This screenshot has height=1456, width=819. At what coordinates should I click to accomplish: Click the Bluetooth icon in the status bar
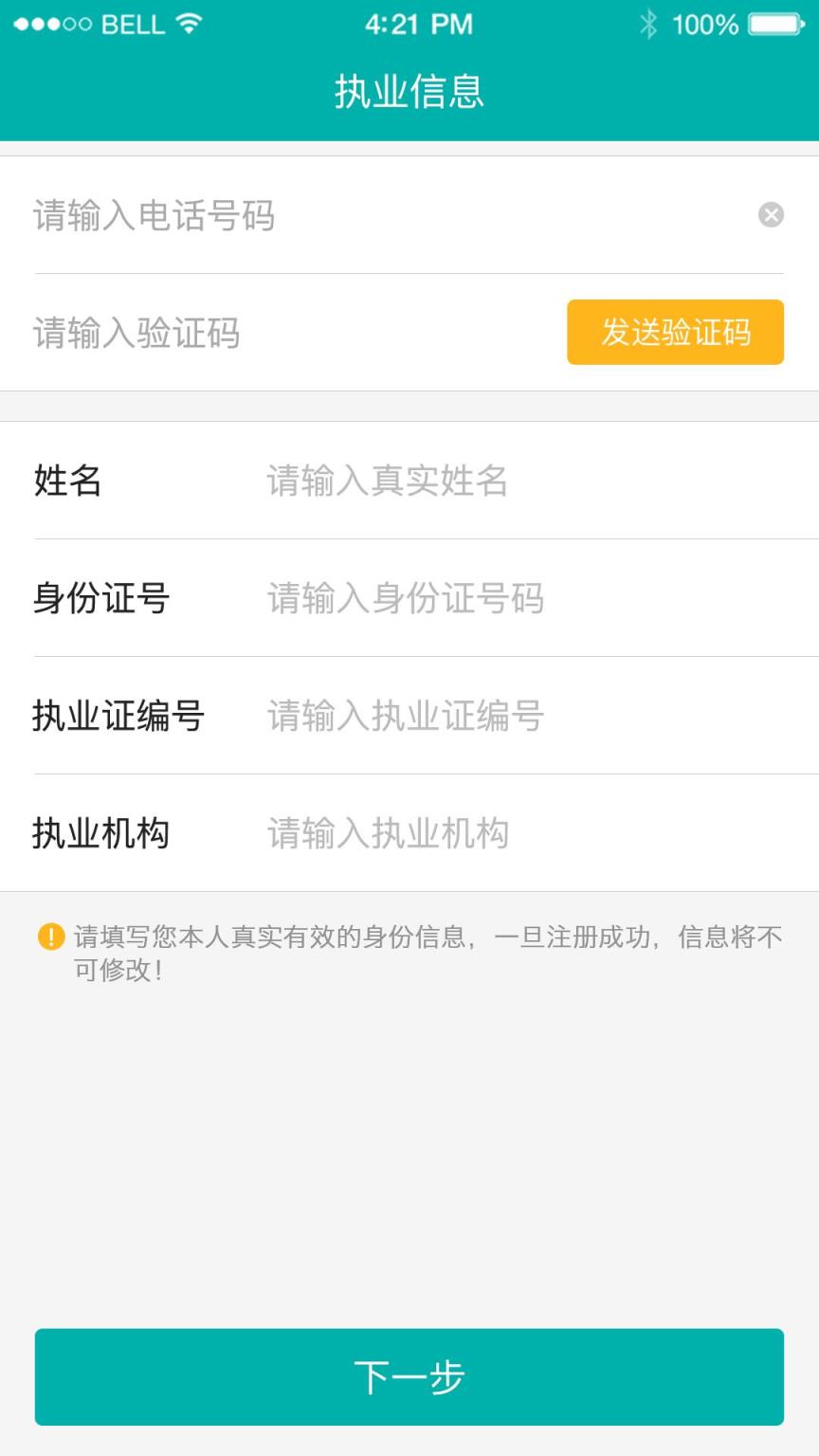(648, 24)
